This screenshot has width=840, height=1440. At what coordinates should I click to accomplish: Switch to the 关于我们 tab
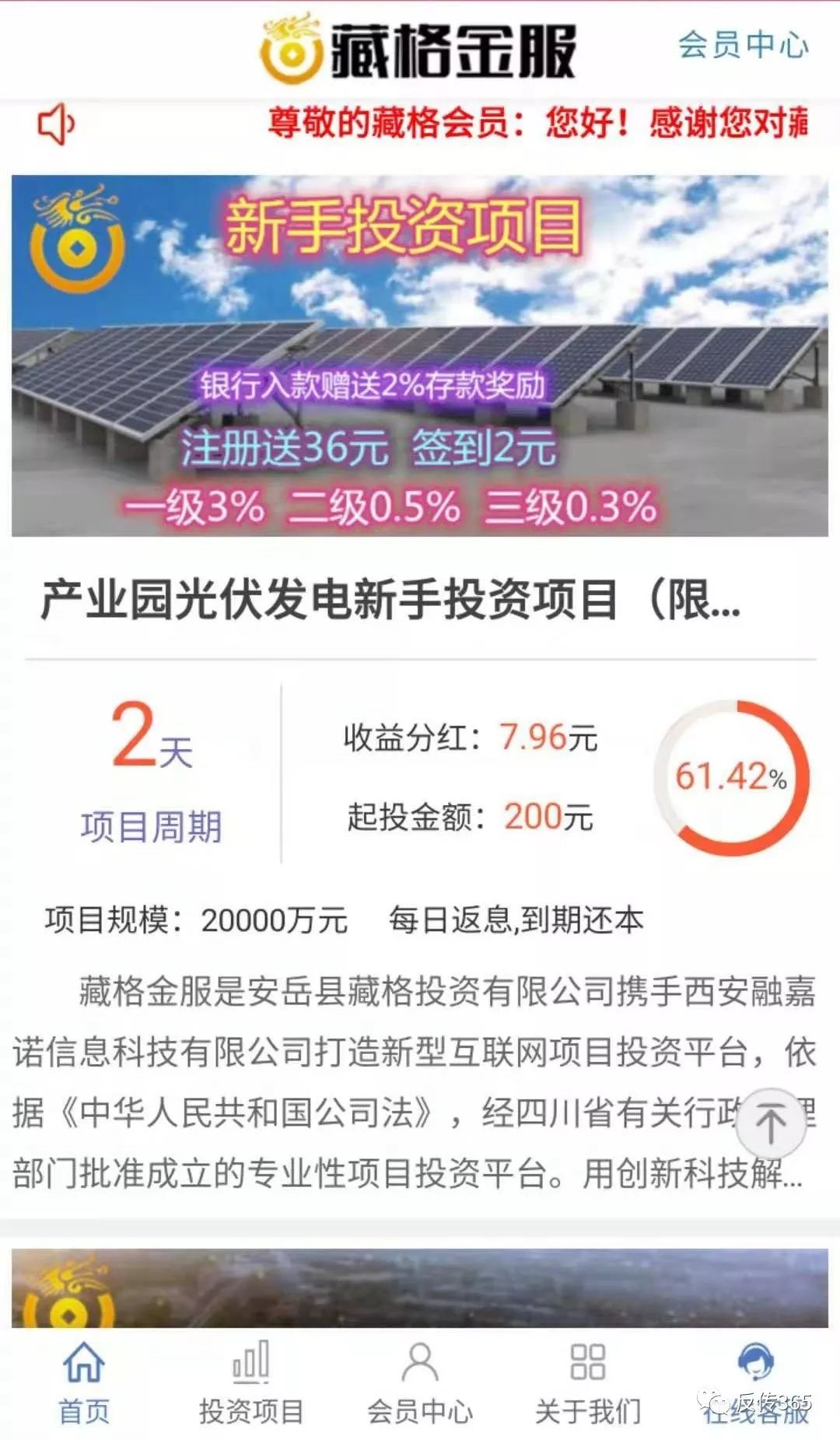tap(588, 1382)
